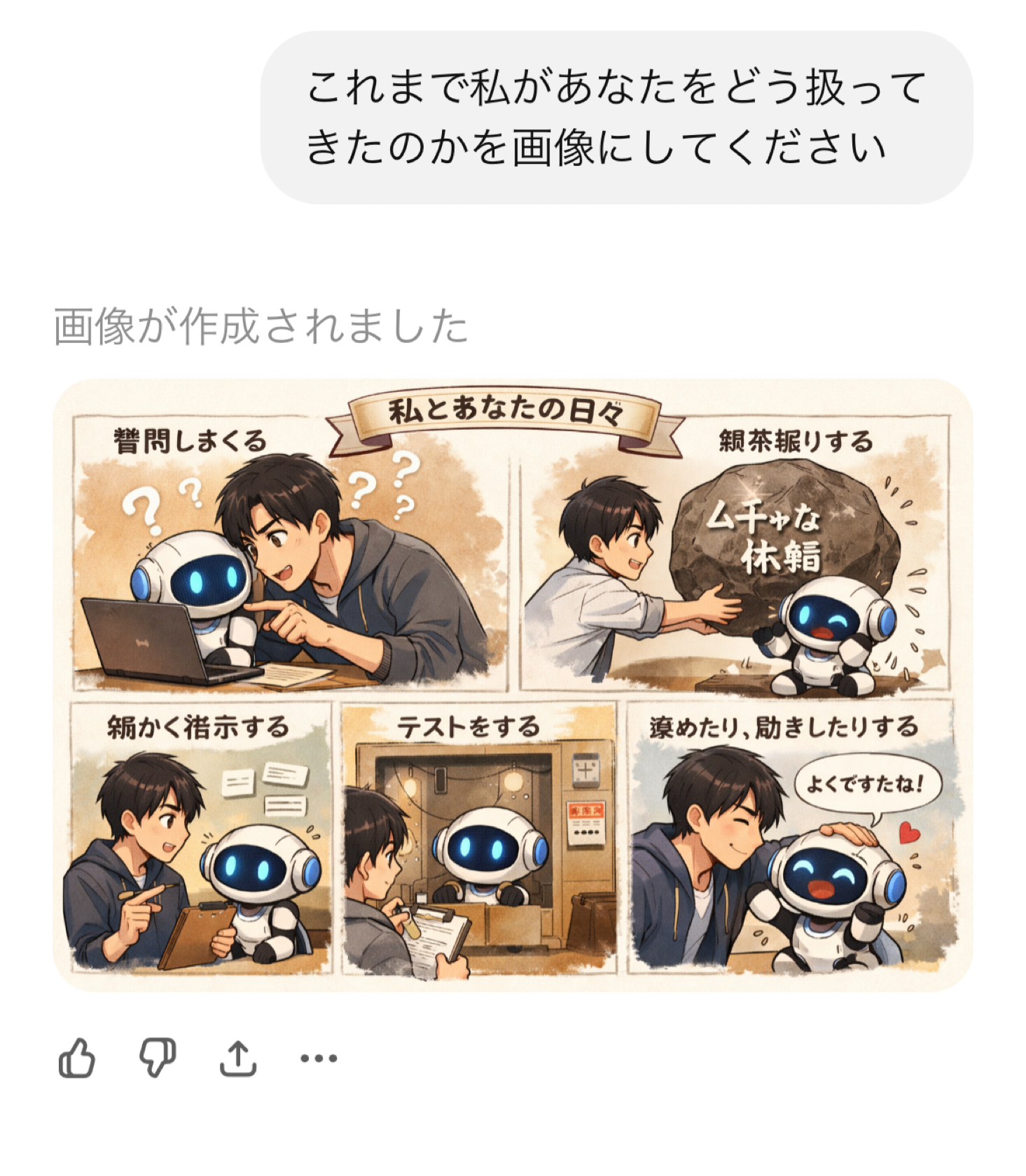The image size is (1026, 1176).
Task: Open the generated comic image
Action: (x=513, y=685)
